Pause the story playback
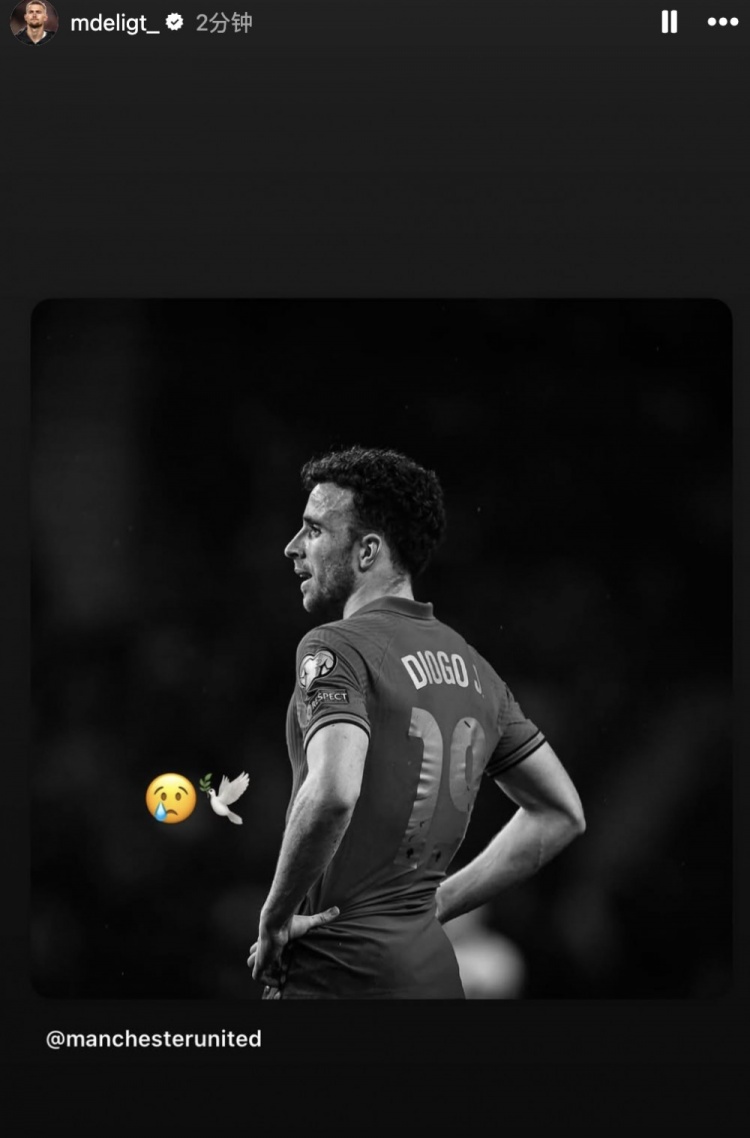The image size is (750, 1138). coord(669,22)
